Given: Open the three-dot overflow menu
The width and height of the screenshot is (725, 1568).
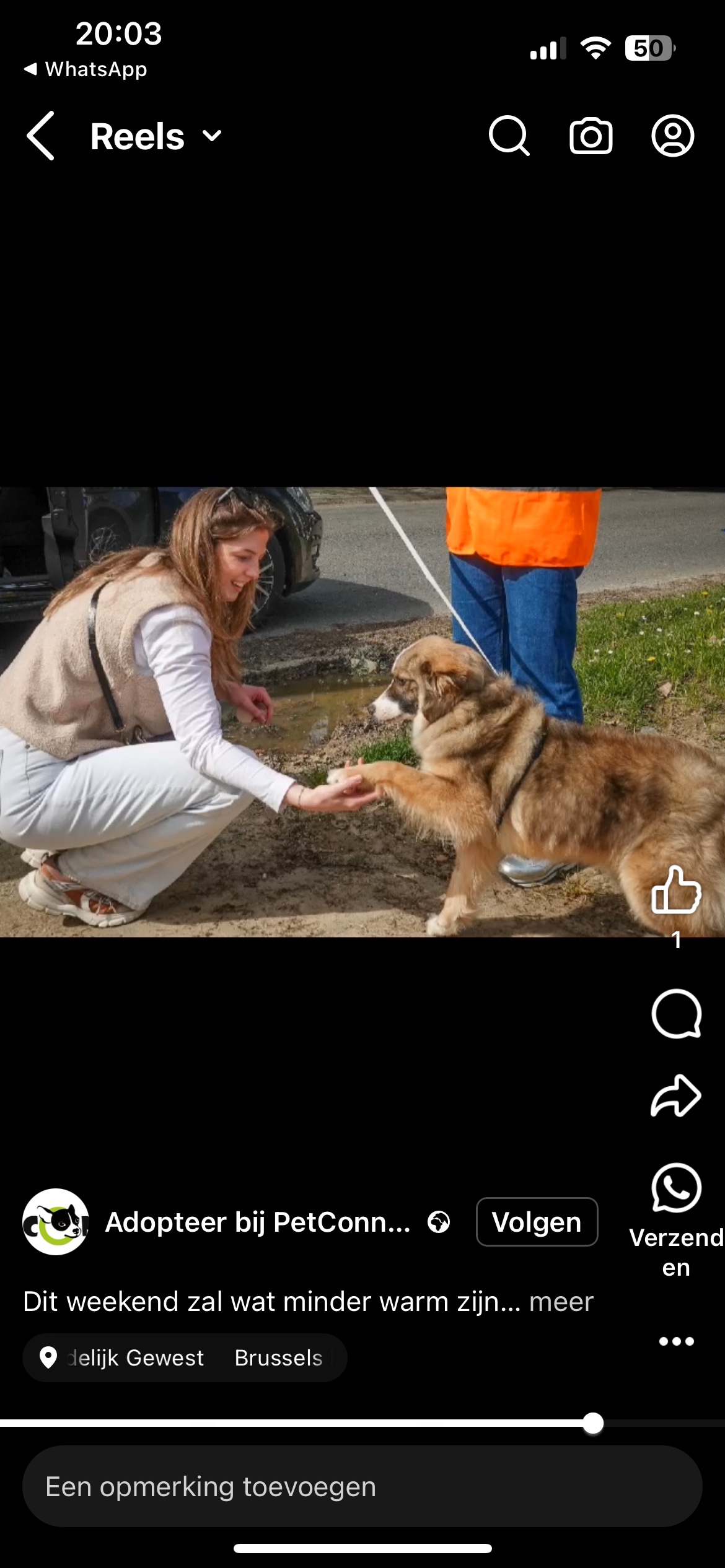Looking at the screenshot, I should (x=675, y=1341).
